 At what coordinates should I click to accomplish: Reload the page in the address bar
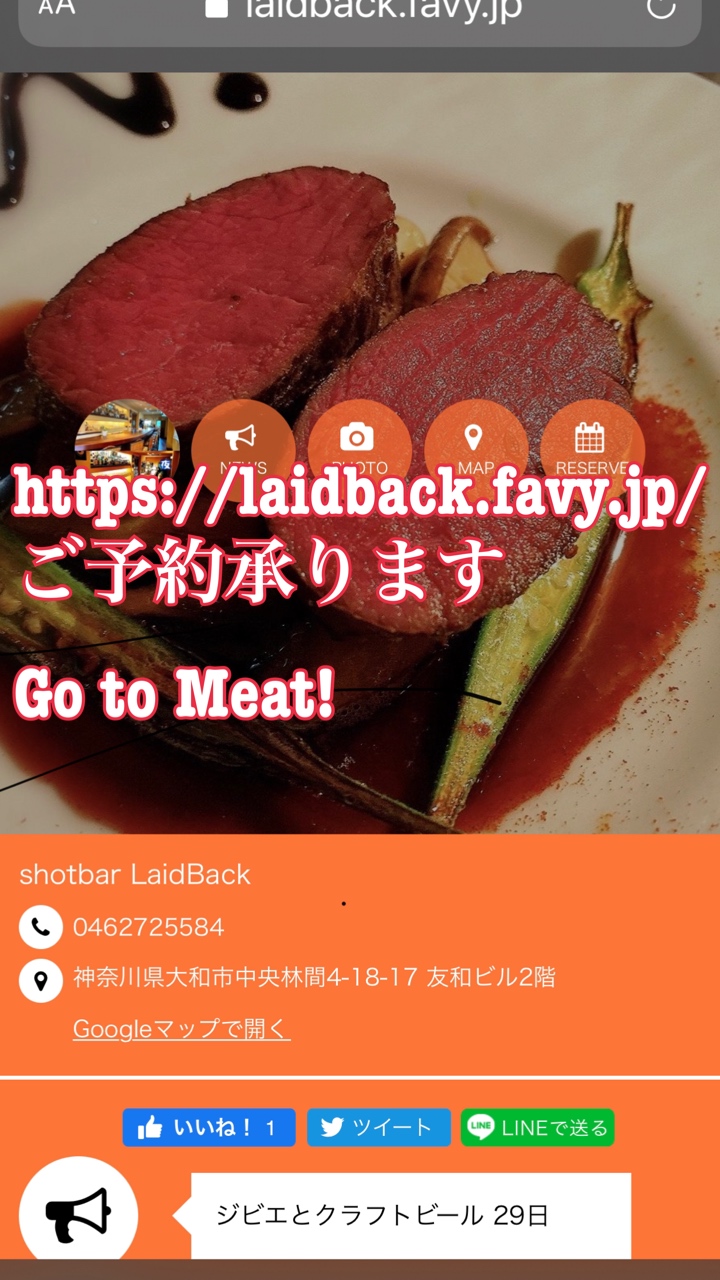[661, 8]
